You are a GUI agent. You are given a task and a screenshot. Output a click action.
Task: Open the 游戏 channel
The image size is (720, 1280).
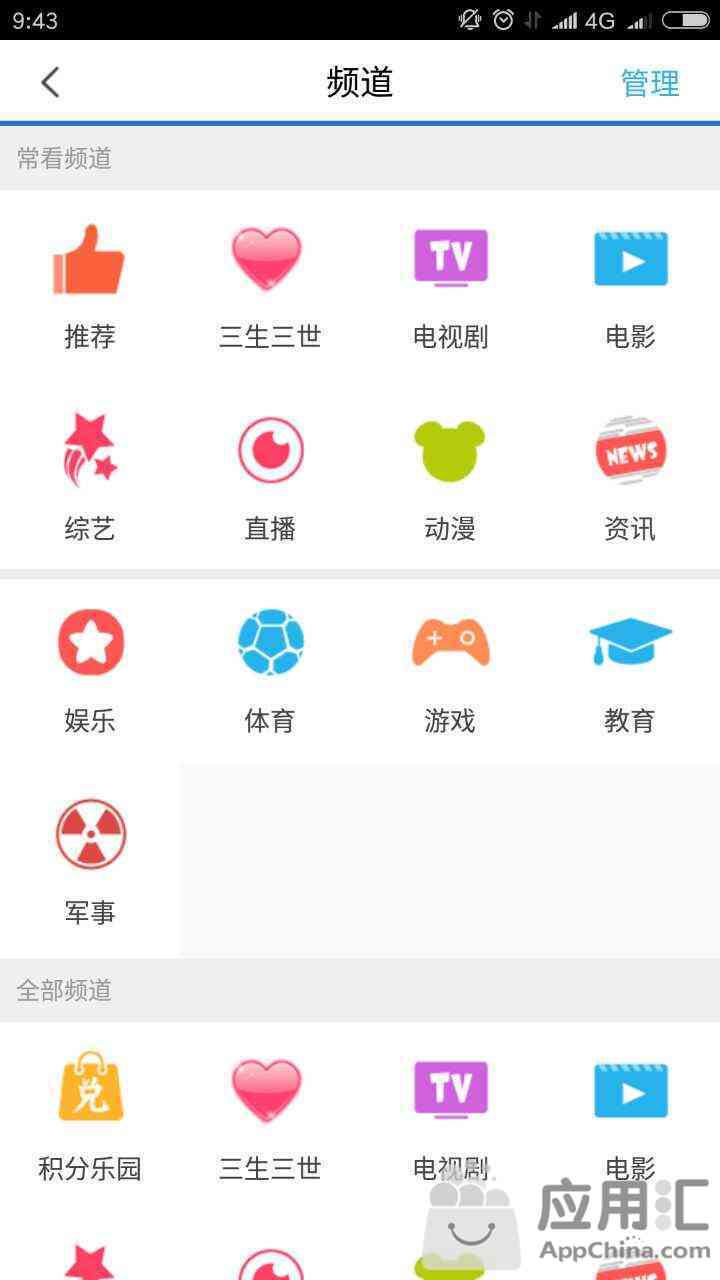click(450, 670)
